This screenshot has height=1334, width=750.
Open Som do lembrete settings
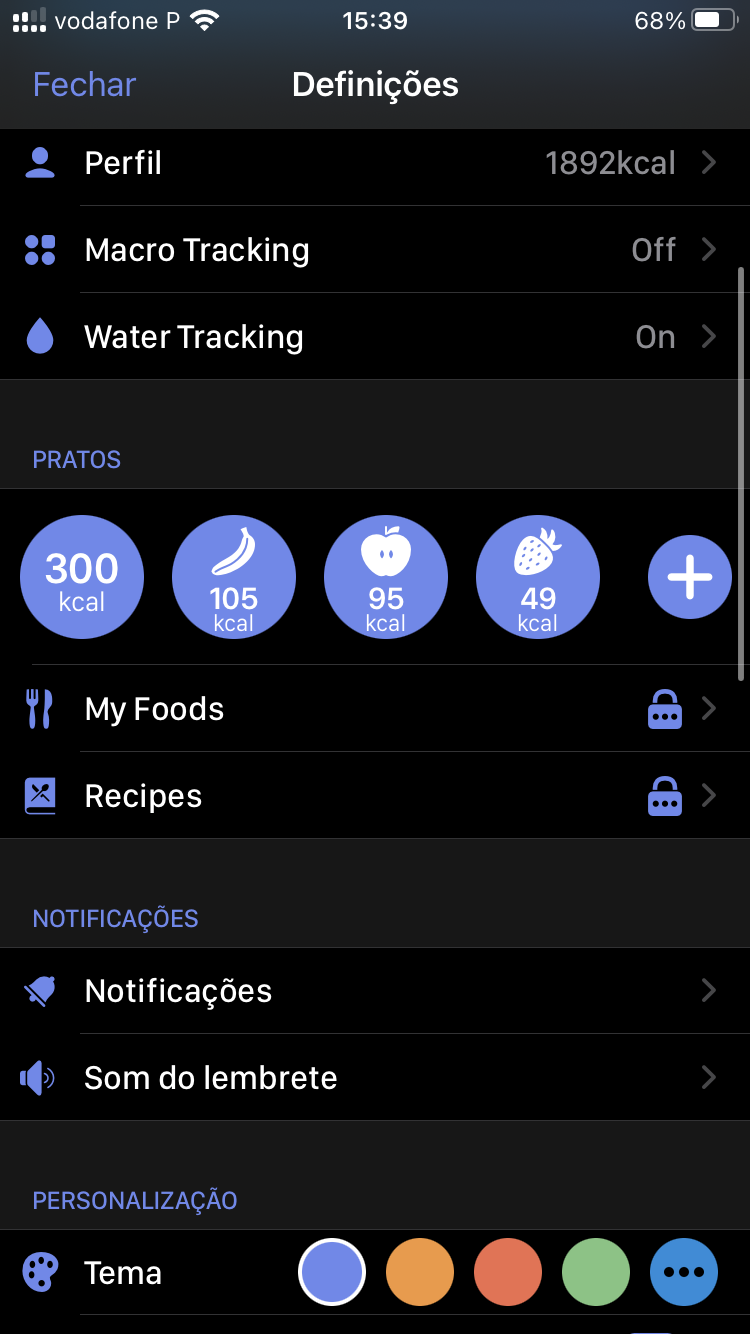[375, 1078]
